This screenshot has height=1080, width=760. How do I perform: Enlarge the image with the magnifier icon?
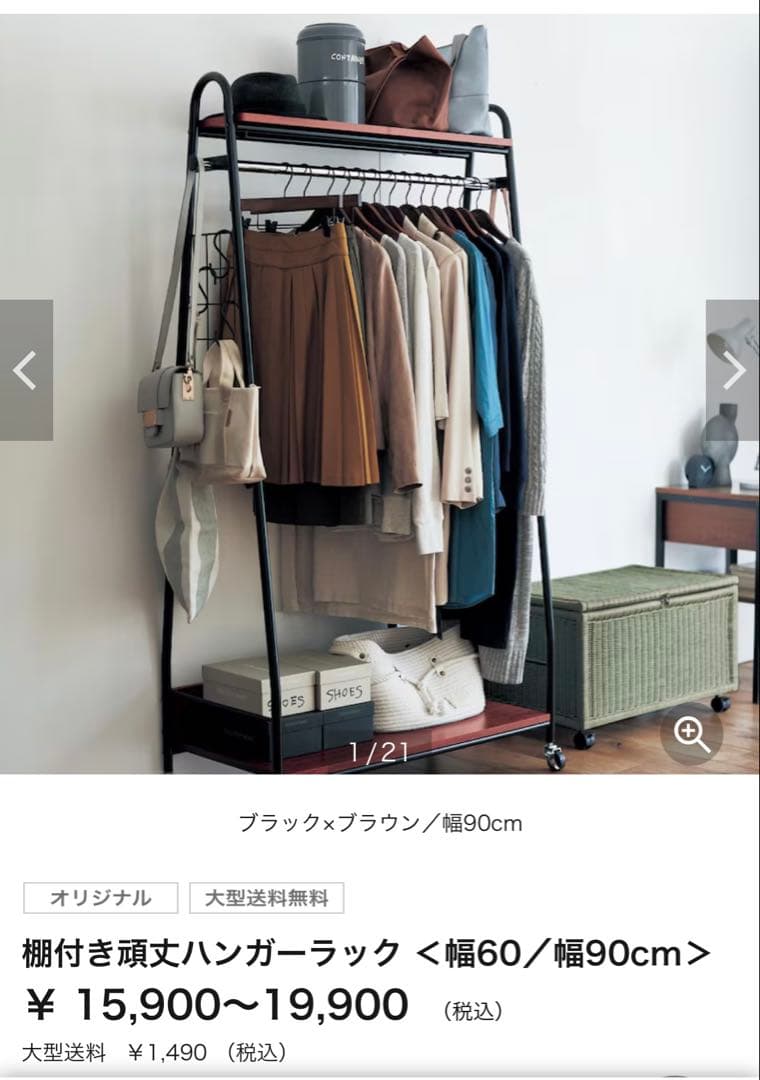[692, 735]
